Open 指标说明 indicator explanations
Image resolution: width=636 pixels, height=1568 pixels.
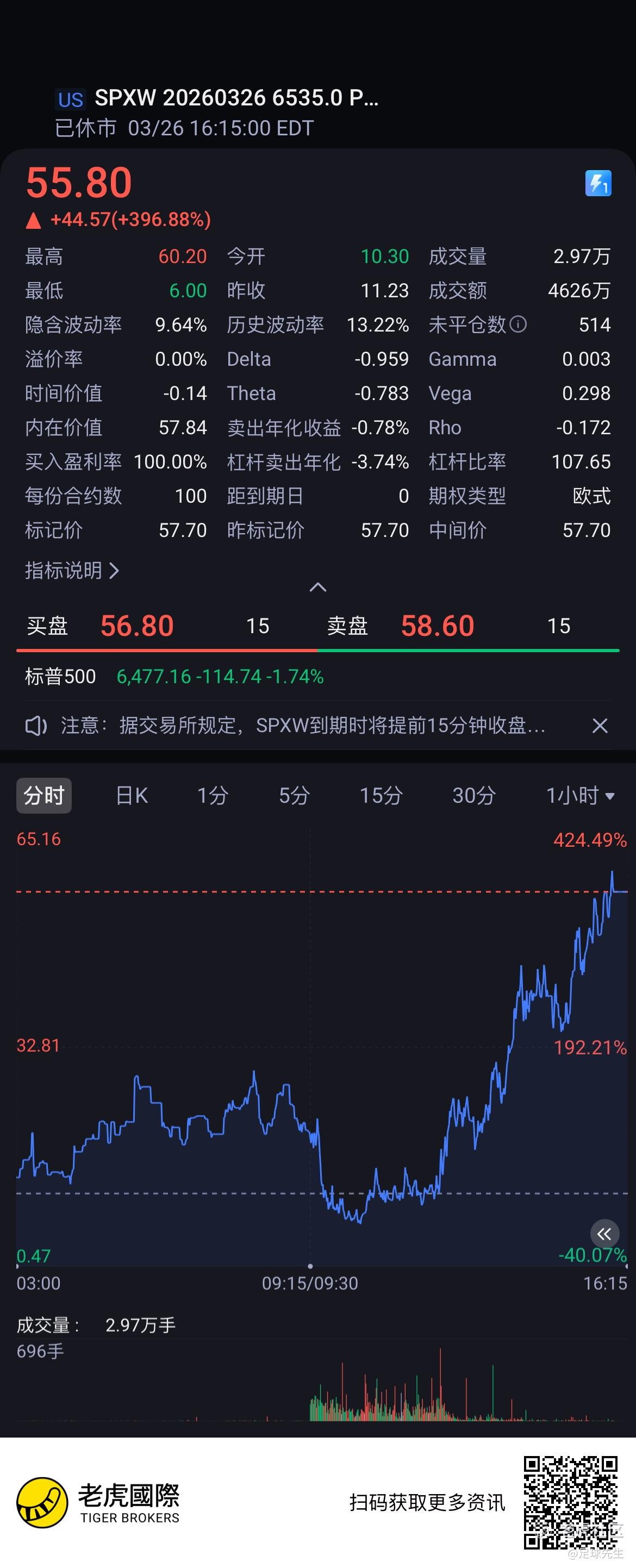point(72,570)
